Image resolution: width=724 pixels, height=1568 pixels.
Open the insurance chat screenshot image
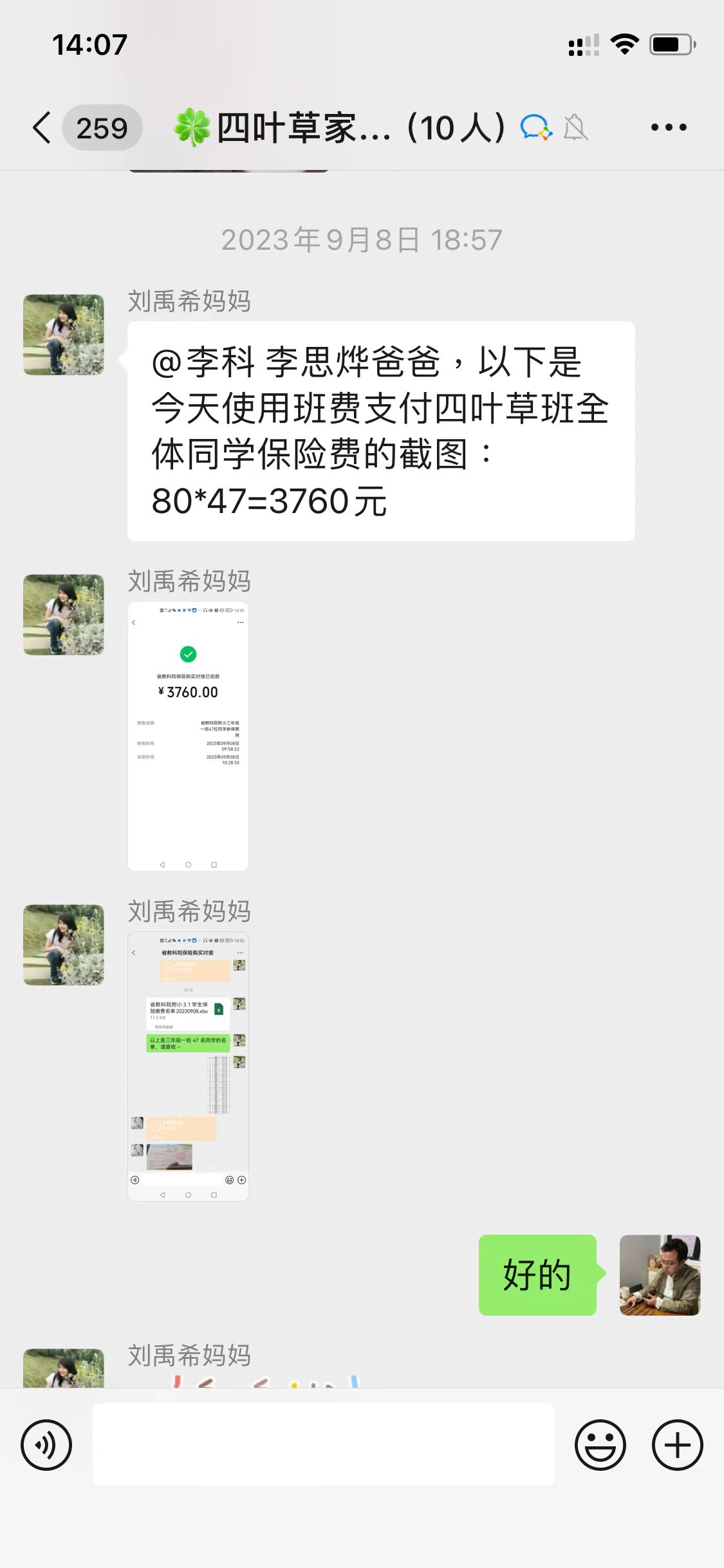coord(188,1066)
